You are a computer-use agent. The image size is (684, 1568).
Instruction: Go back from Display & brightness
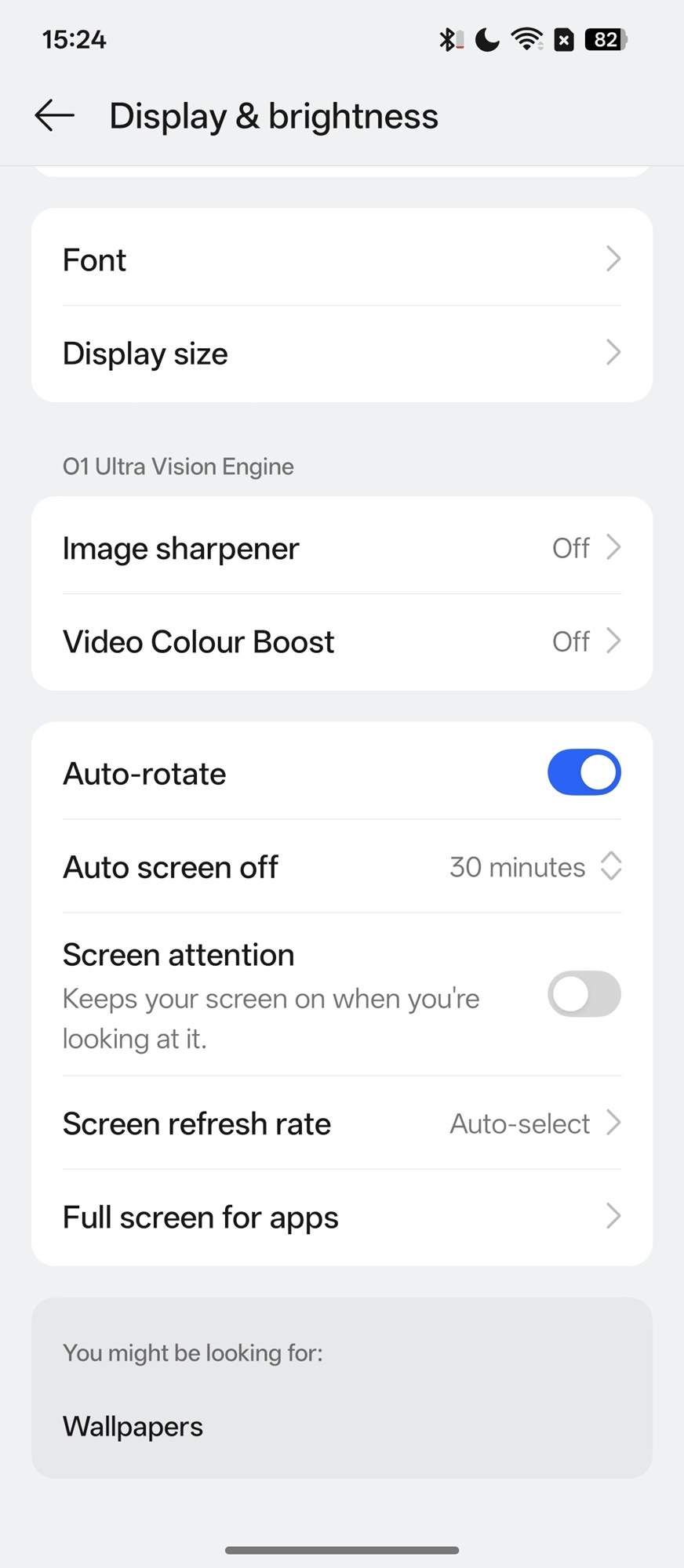coord(55,116)
